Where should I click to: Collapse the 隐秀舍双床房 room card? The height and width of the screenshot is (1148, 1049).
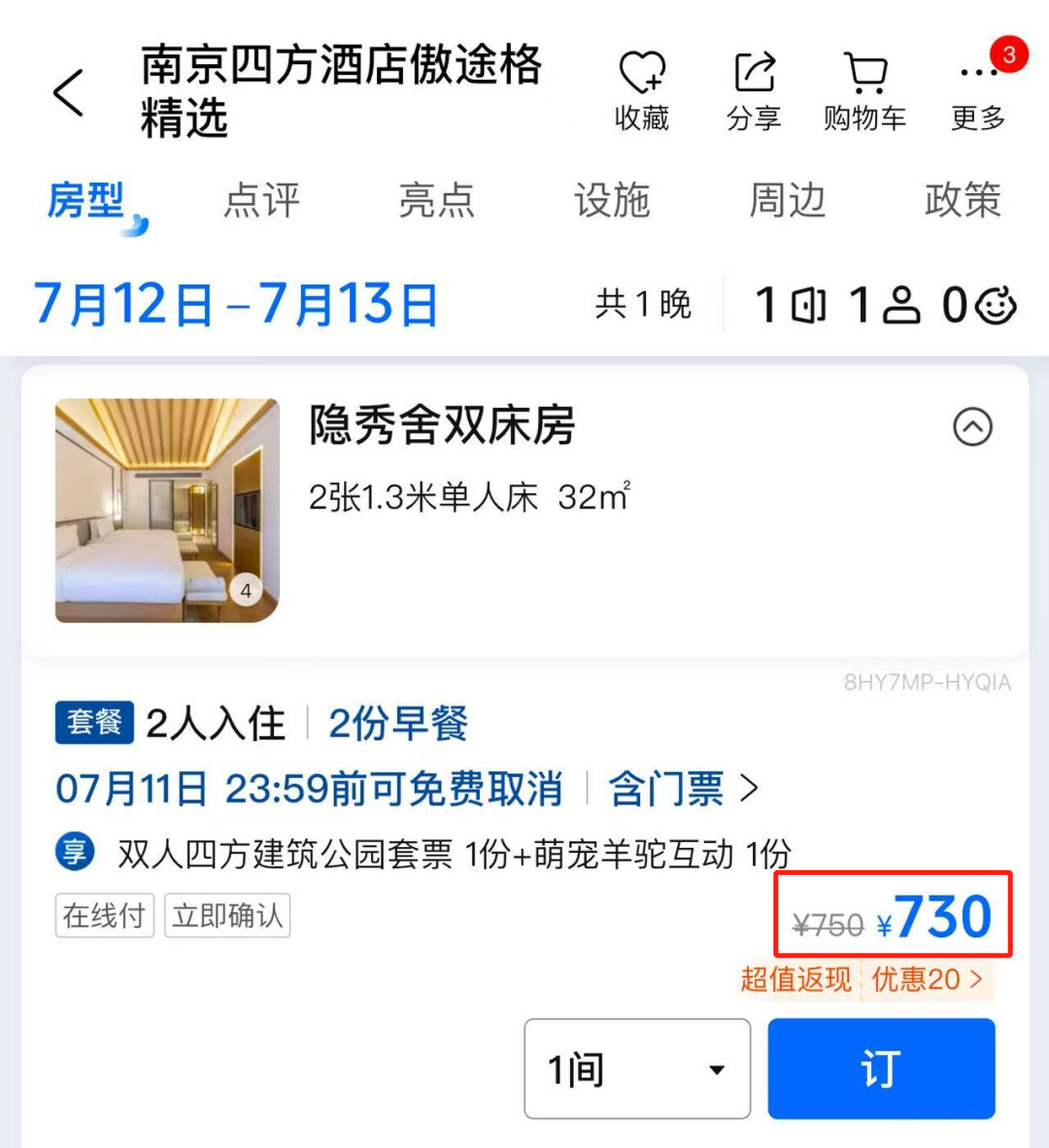coord(972,426)
